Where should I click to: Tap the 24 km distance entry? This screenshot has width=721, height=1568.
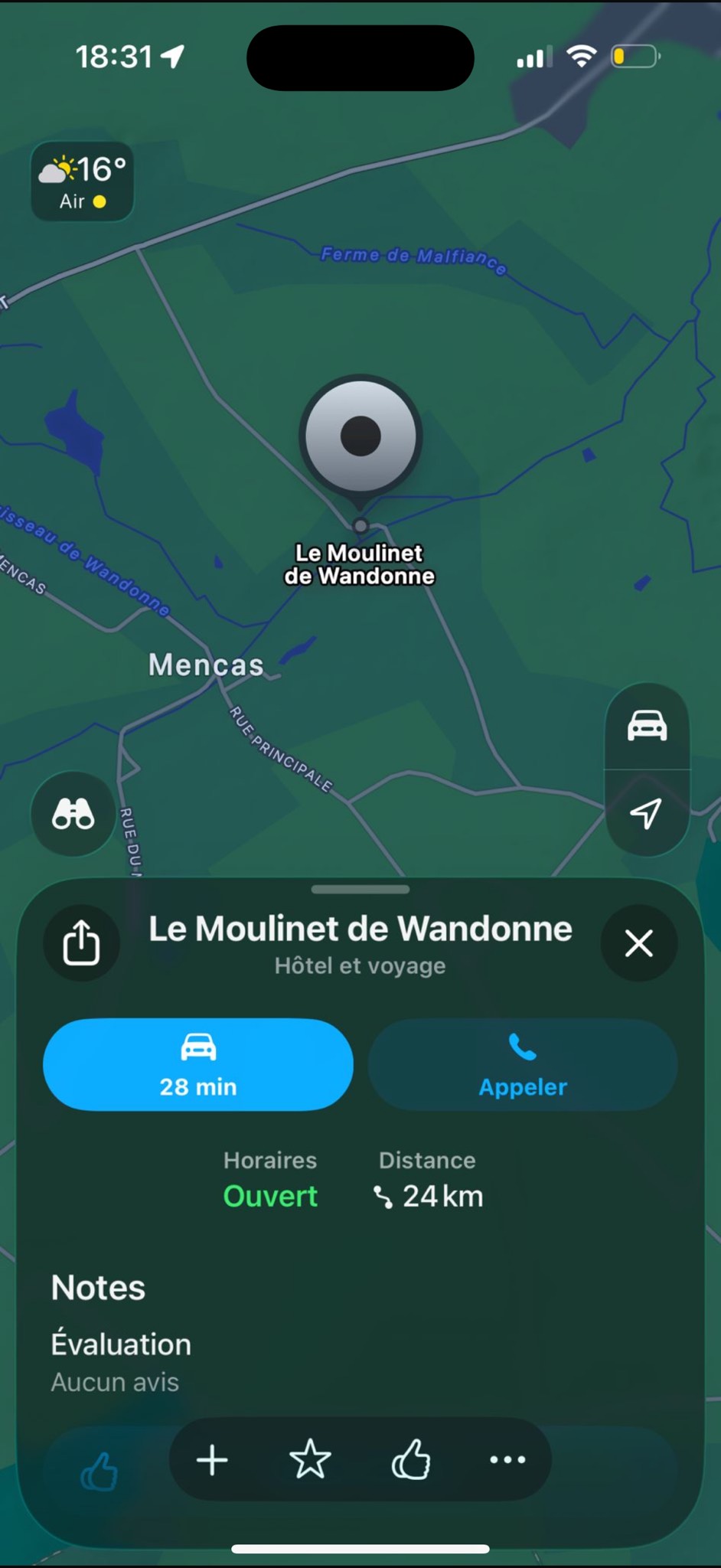[427, 1196]
